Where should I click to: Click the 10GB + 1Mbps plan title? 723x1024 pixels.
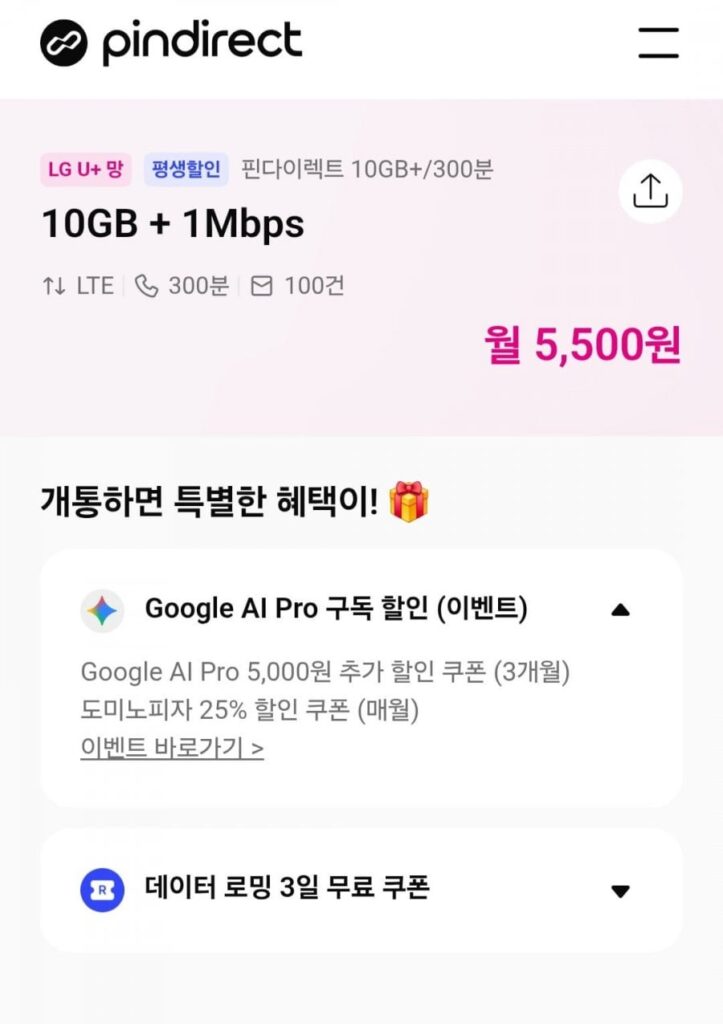tap(171, 223)
